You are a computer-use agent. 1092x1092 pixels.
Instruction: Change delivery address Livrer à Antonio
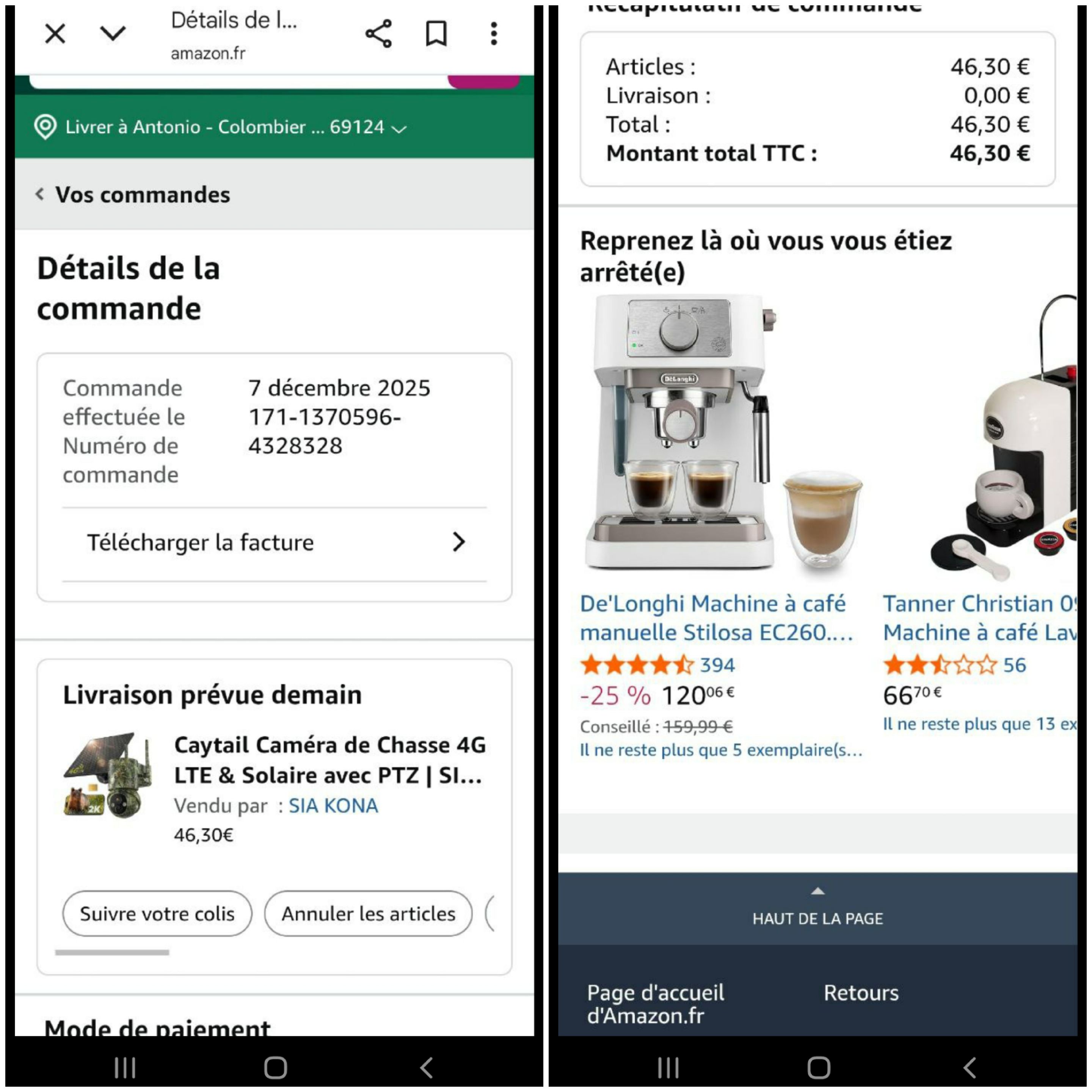(x=220, y=127)
